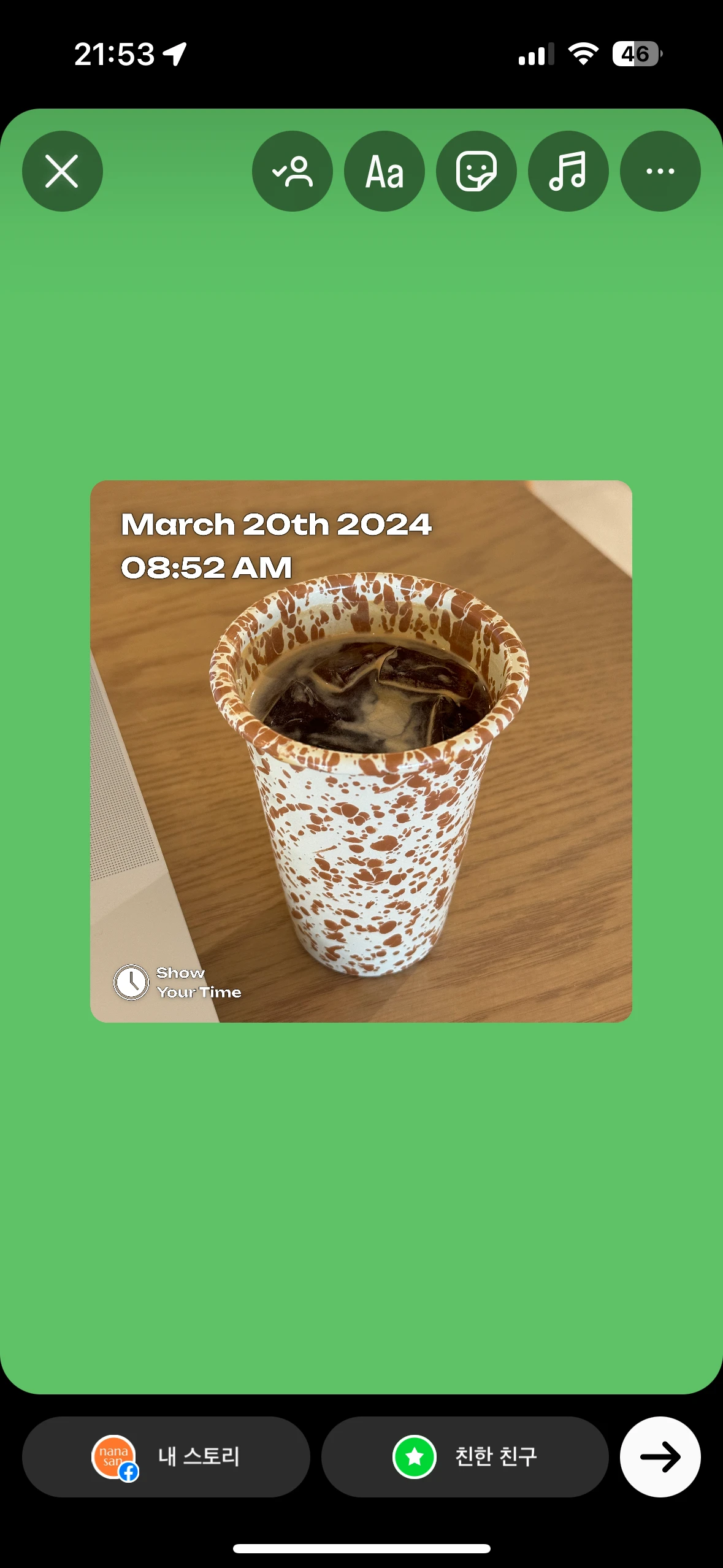Close the story editor
The width and height of the screenshot is (723, 1568).
tap(62, 171)
